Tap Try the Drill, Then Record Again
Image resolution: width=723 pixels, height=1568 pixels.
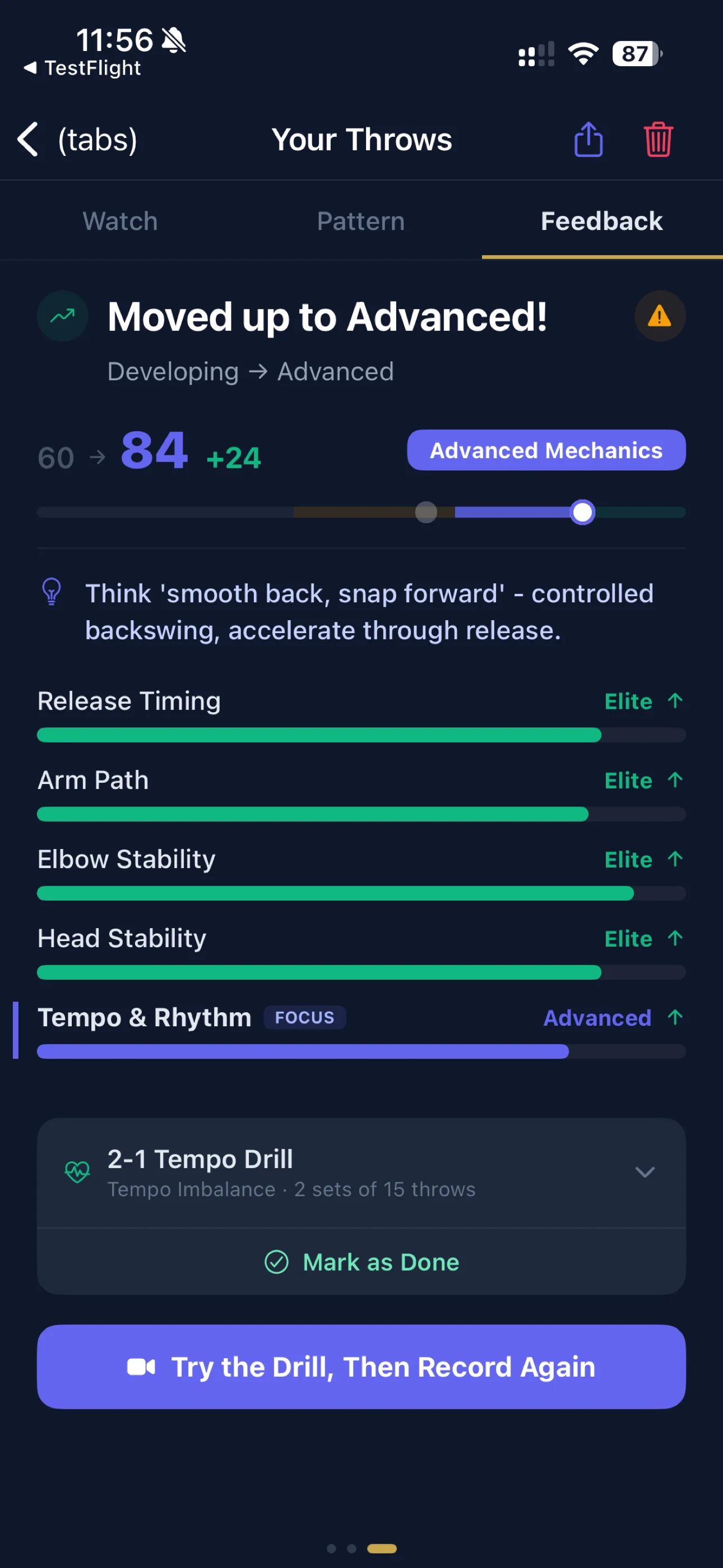361,1367
